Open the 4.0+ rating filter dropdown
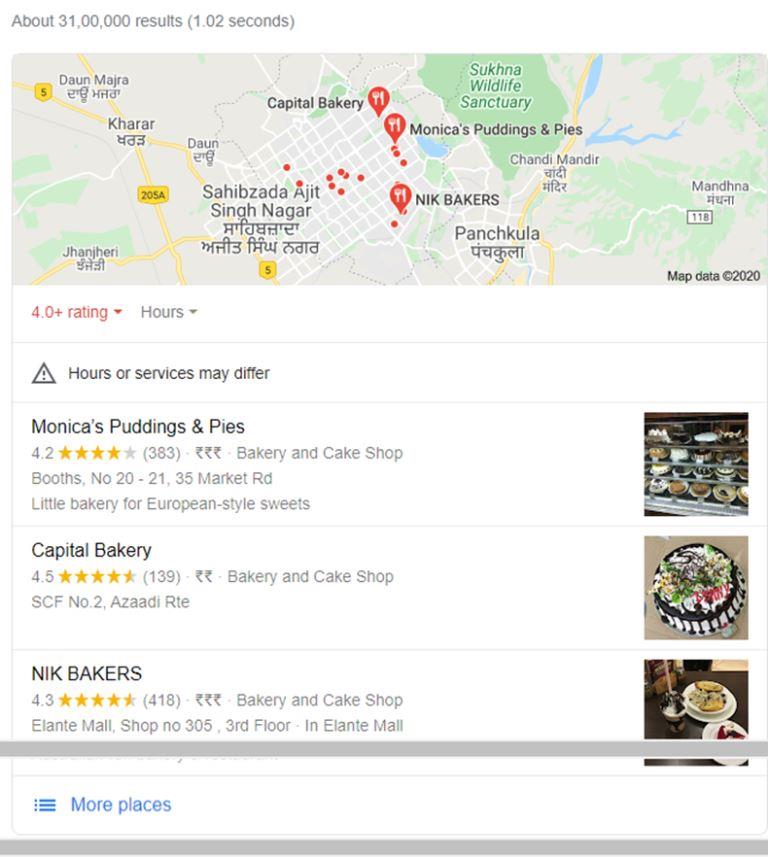 [76, 312]
